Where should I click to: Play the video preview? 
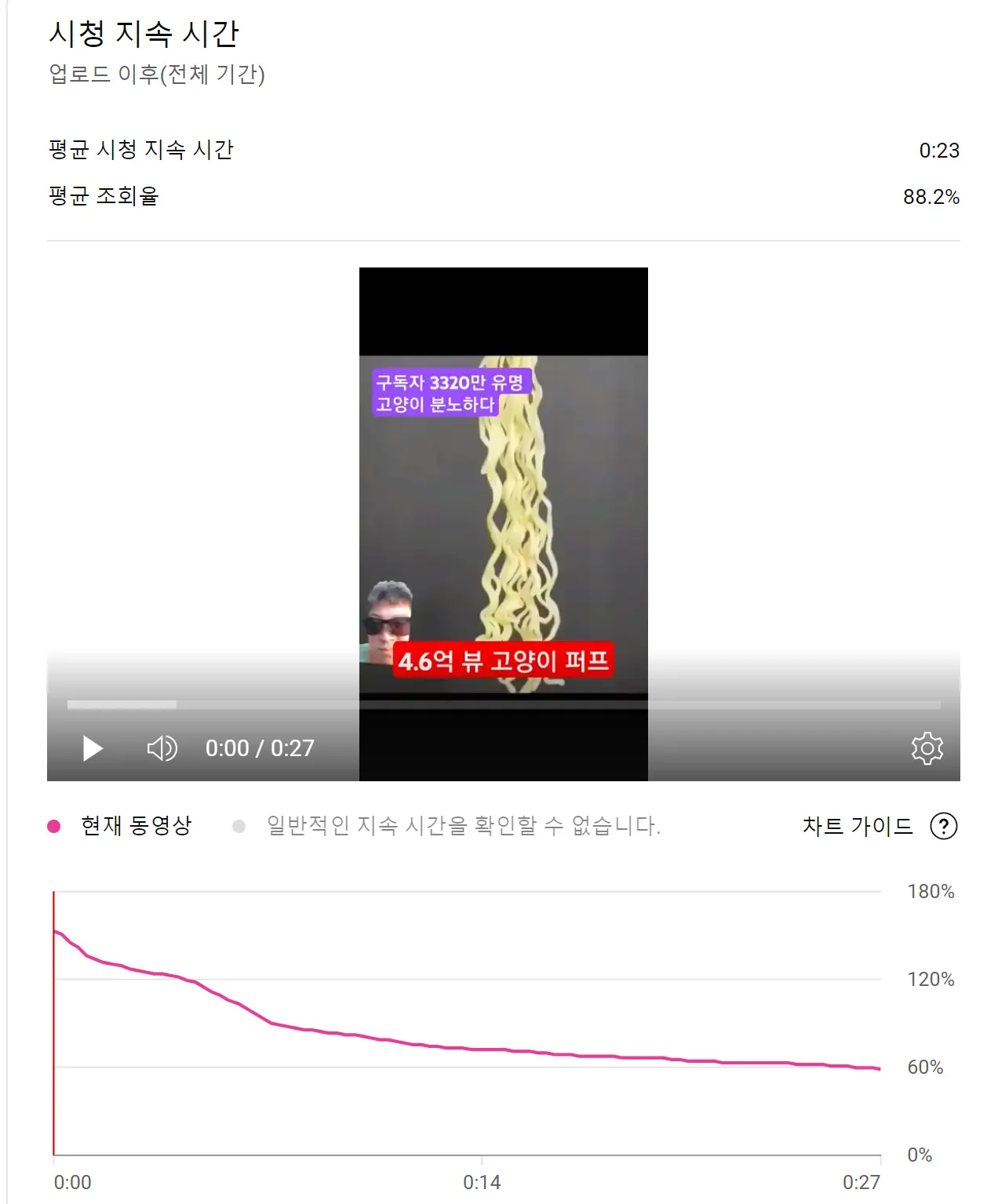(93, 748)
